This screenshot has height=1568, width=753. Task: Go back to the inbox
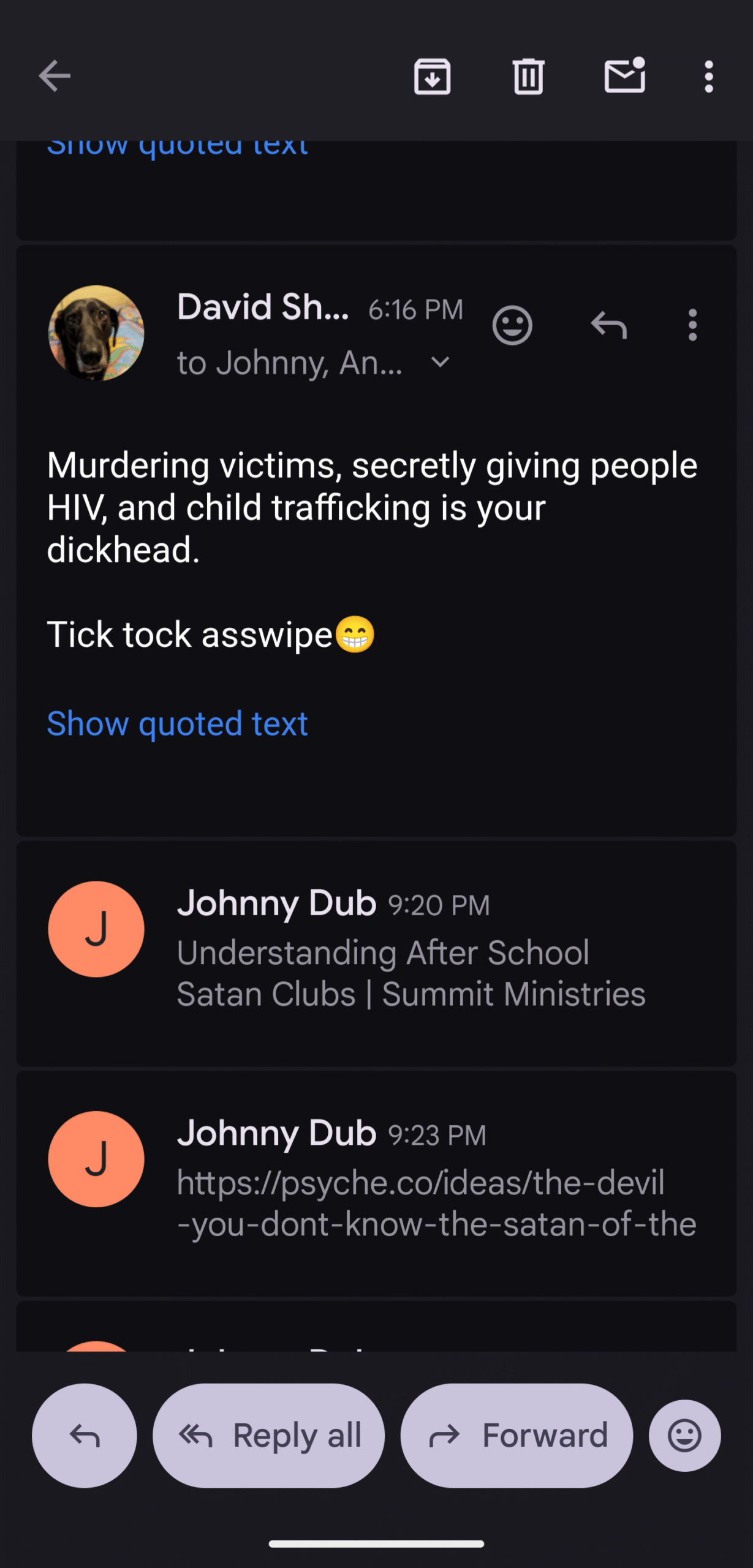pyautogui.click(x=55, y=77)
